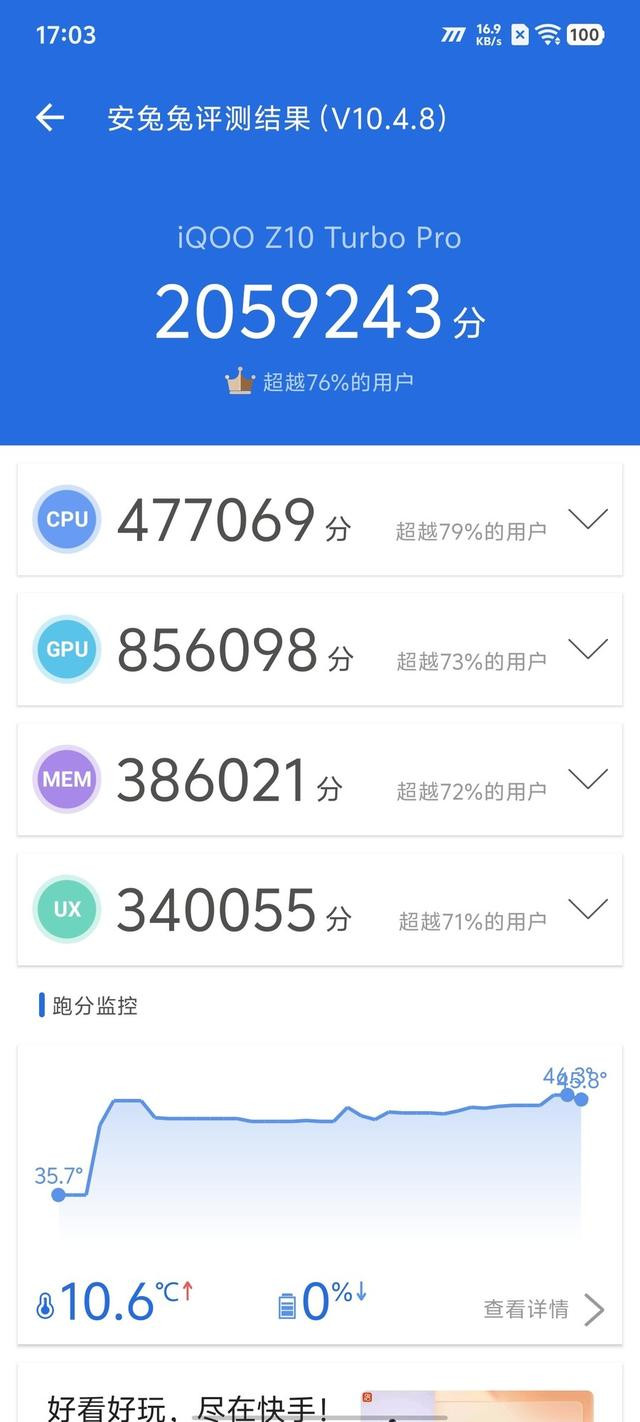Open 查看详情 monitoring details

(543, 1309)
